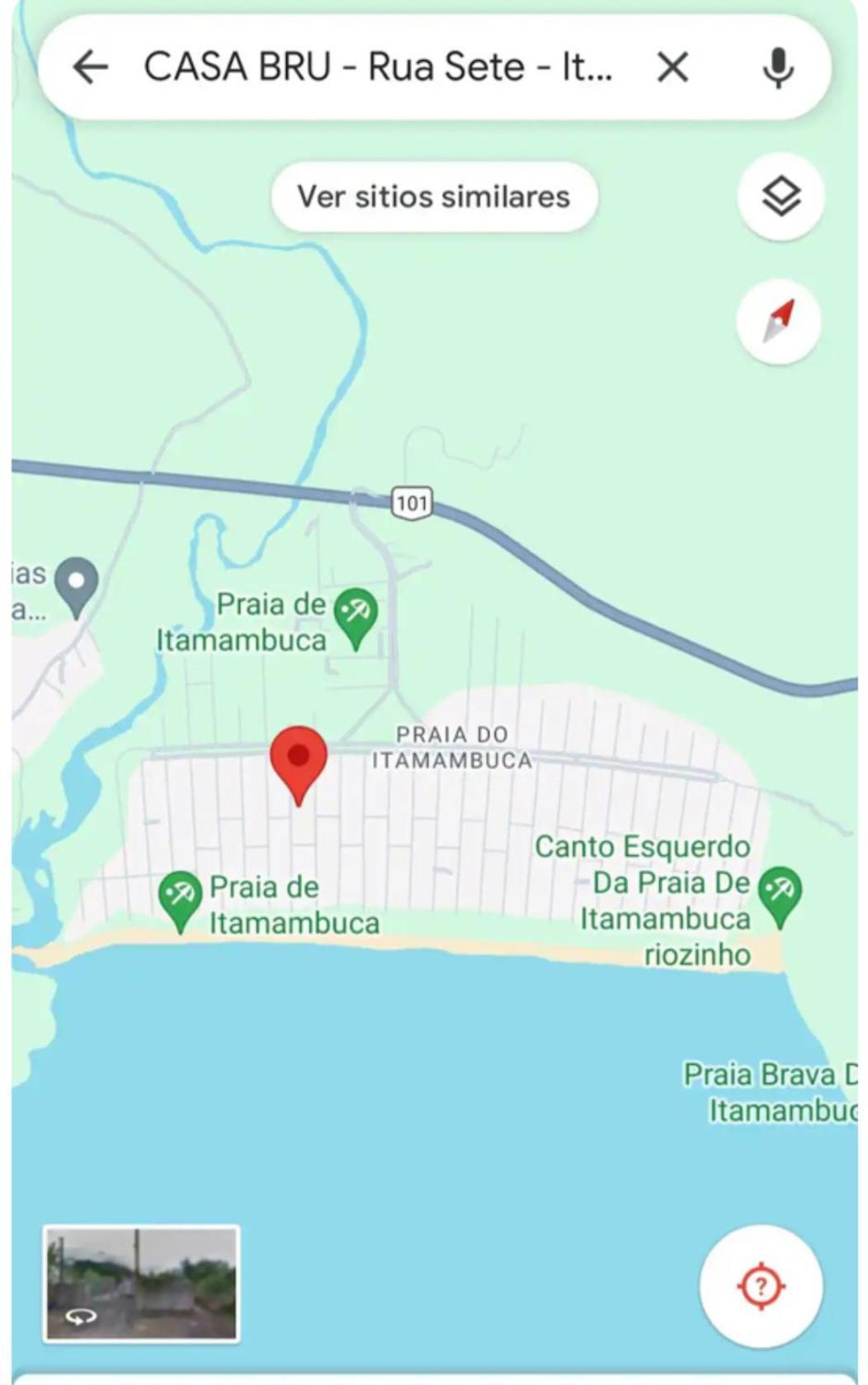Start voice search with the microphone
The width and height of the screenshot is (868, 1385).
click(777, 67)
